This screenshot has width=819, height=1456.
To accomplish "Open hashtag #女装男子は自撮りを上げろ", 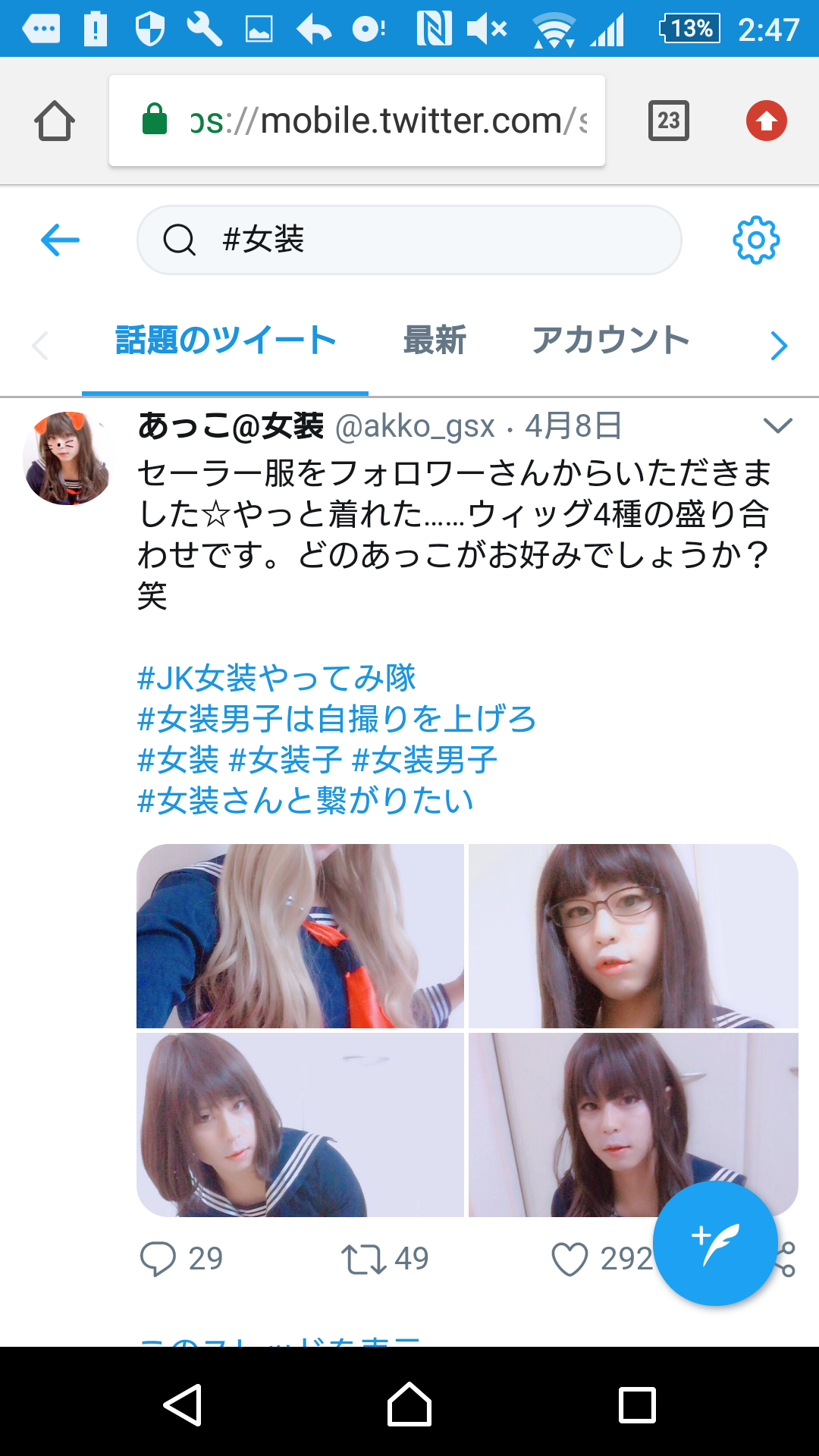I will click(x=337, y=719).
